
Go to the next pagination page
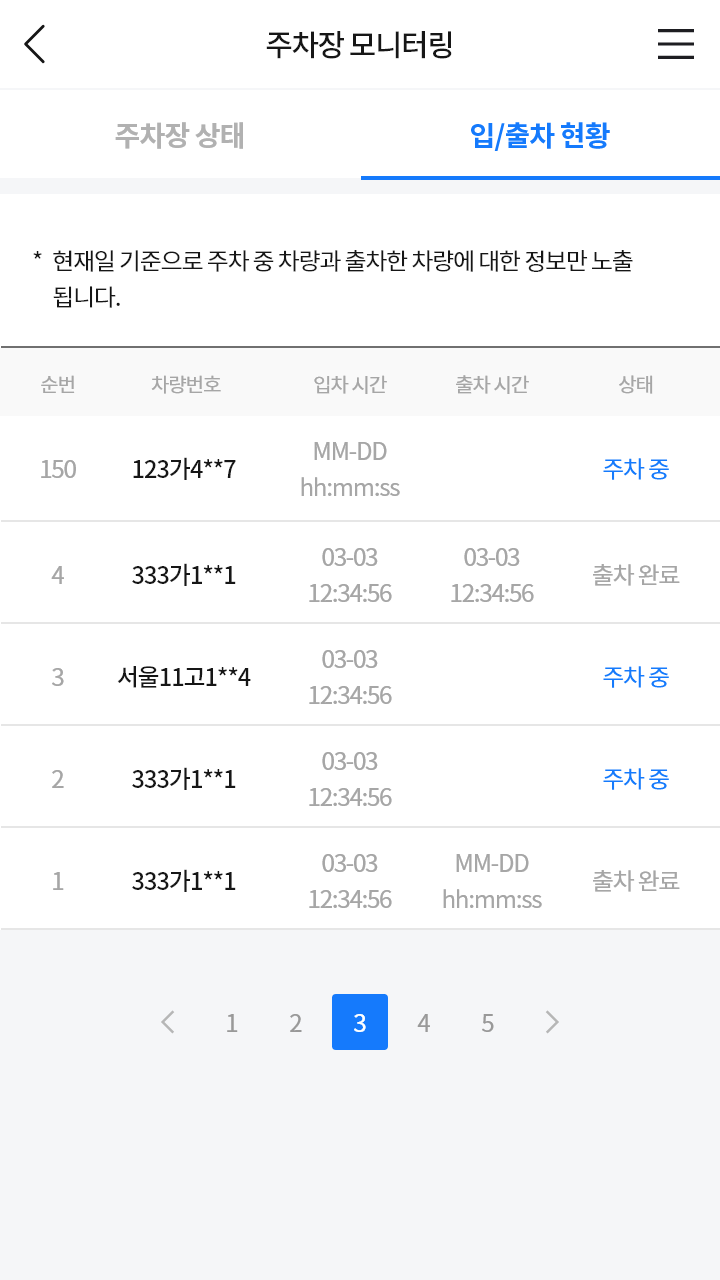[552, 1022]
